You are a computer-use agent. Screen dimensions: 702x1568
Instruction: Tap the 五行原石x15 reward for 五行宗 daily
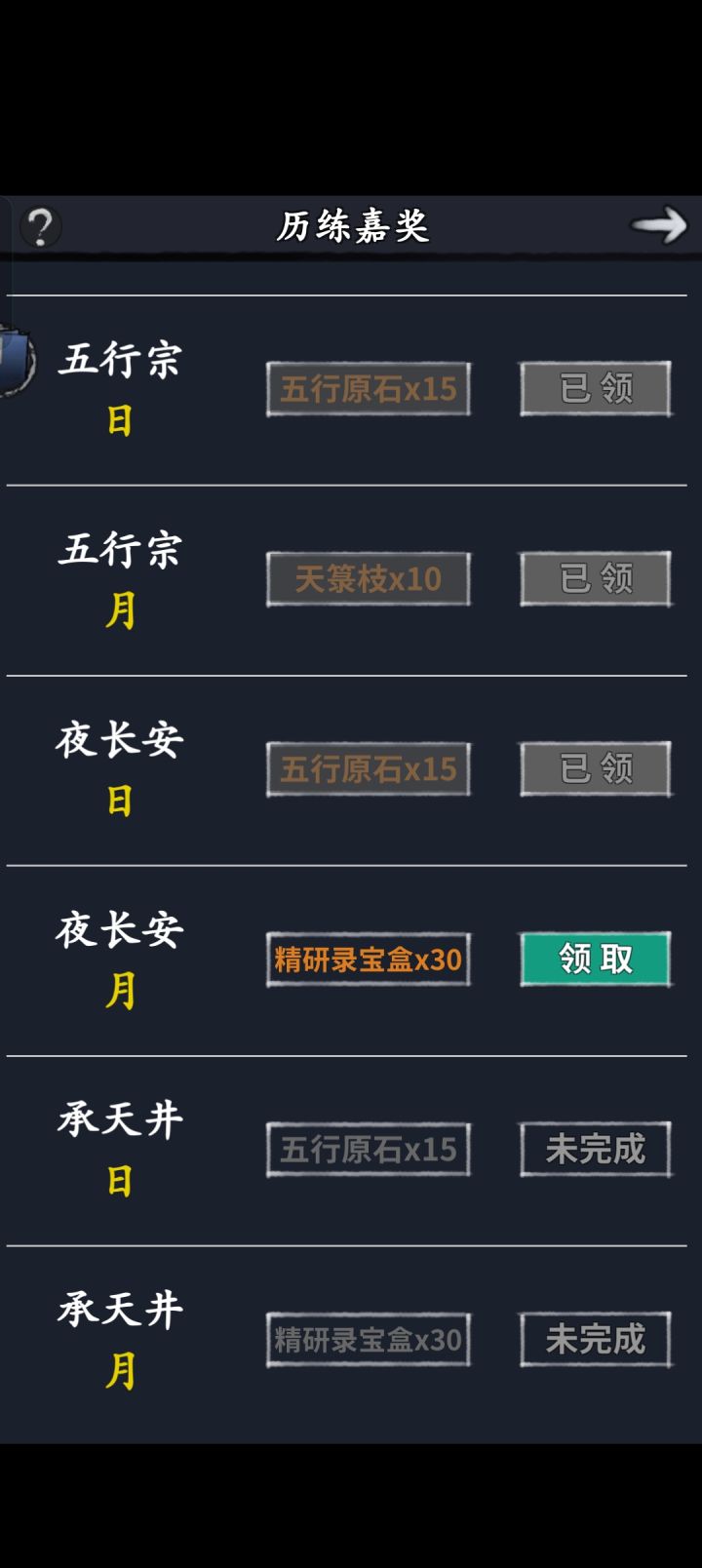pos(369,388)
